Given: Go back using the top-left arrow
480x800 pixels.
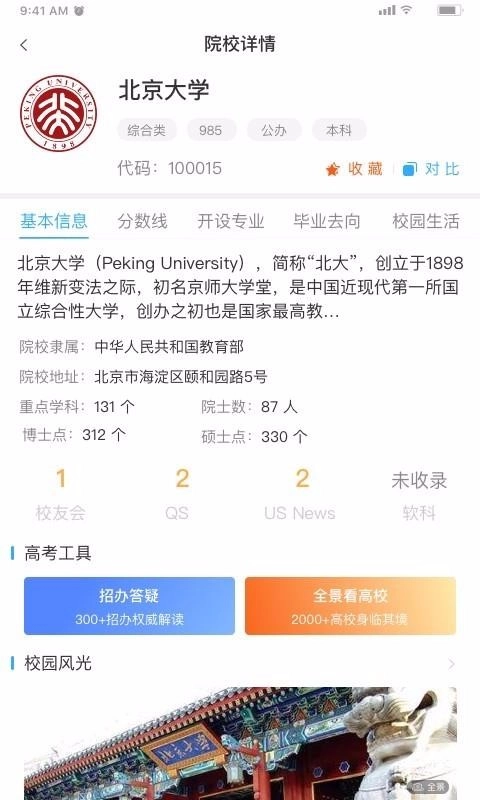Looking at the screenshot, I should [x=24, y=45].
